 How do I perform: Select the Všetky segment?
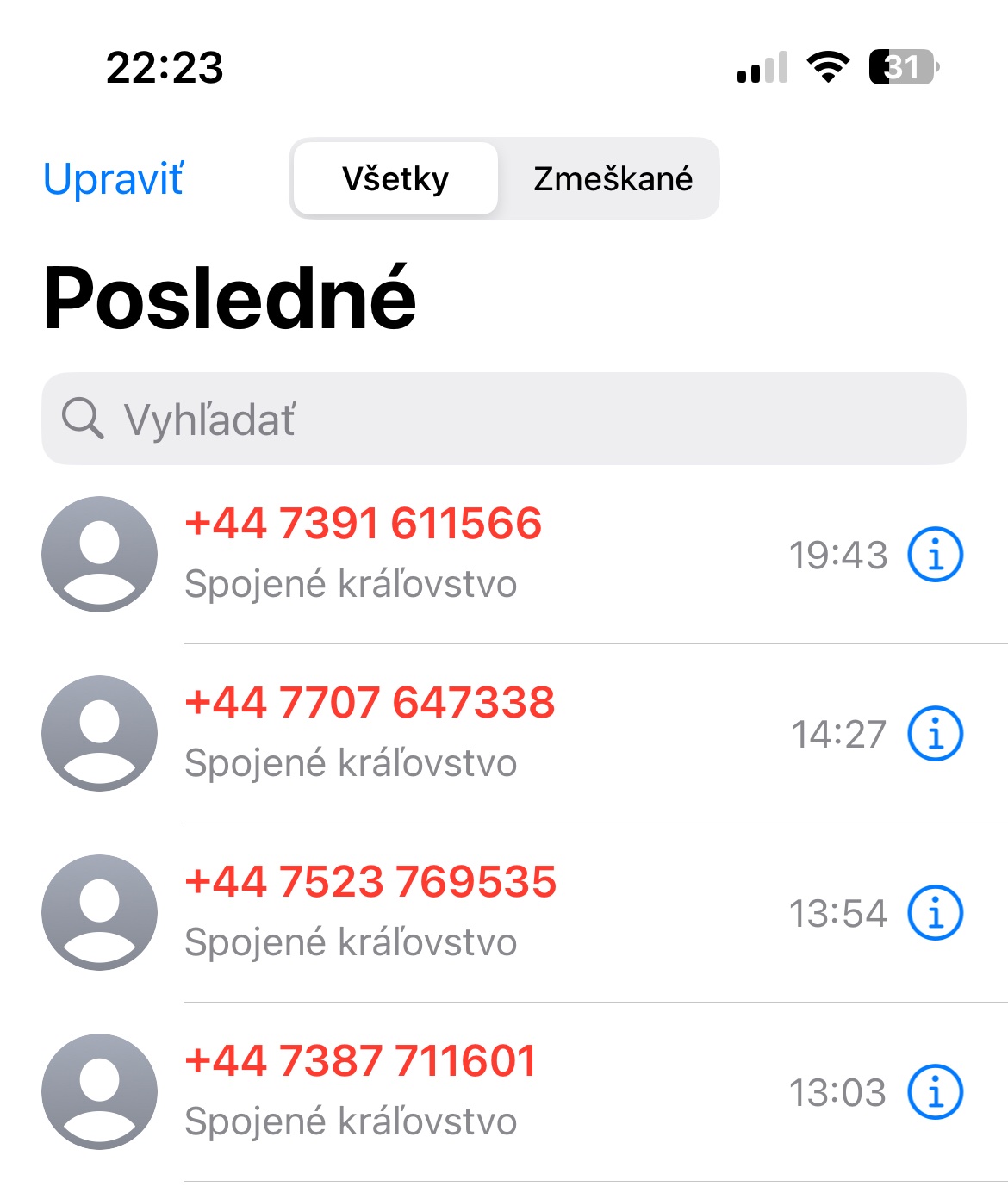(395, 179)
